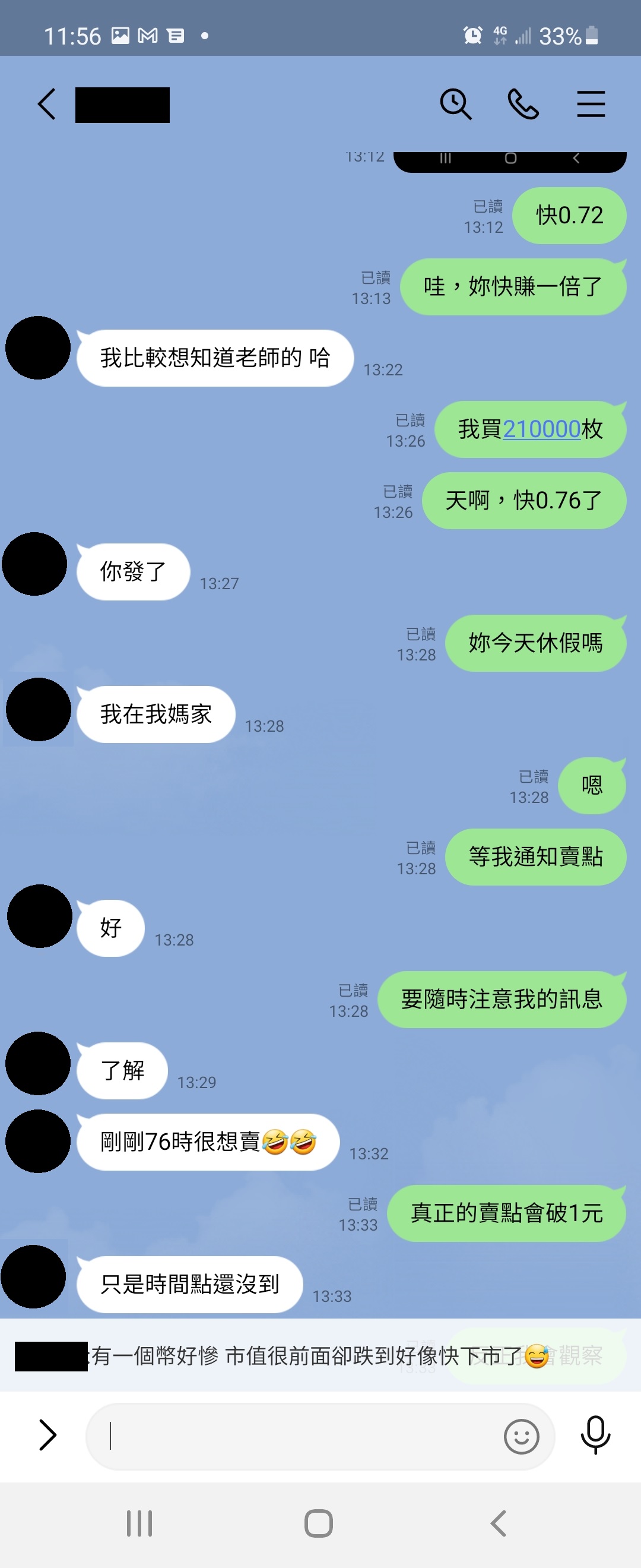The image size is (641, 1568).
Task: Record a voice message with the microphone
Action: coord(595,1436)
